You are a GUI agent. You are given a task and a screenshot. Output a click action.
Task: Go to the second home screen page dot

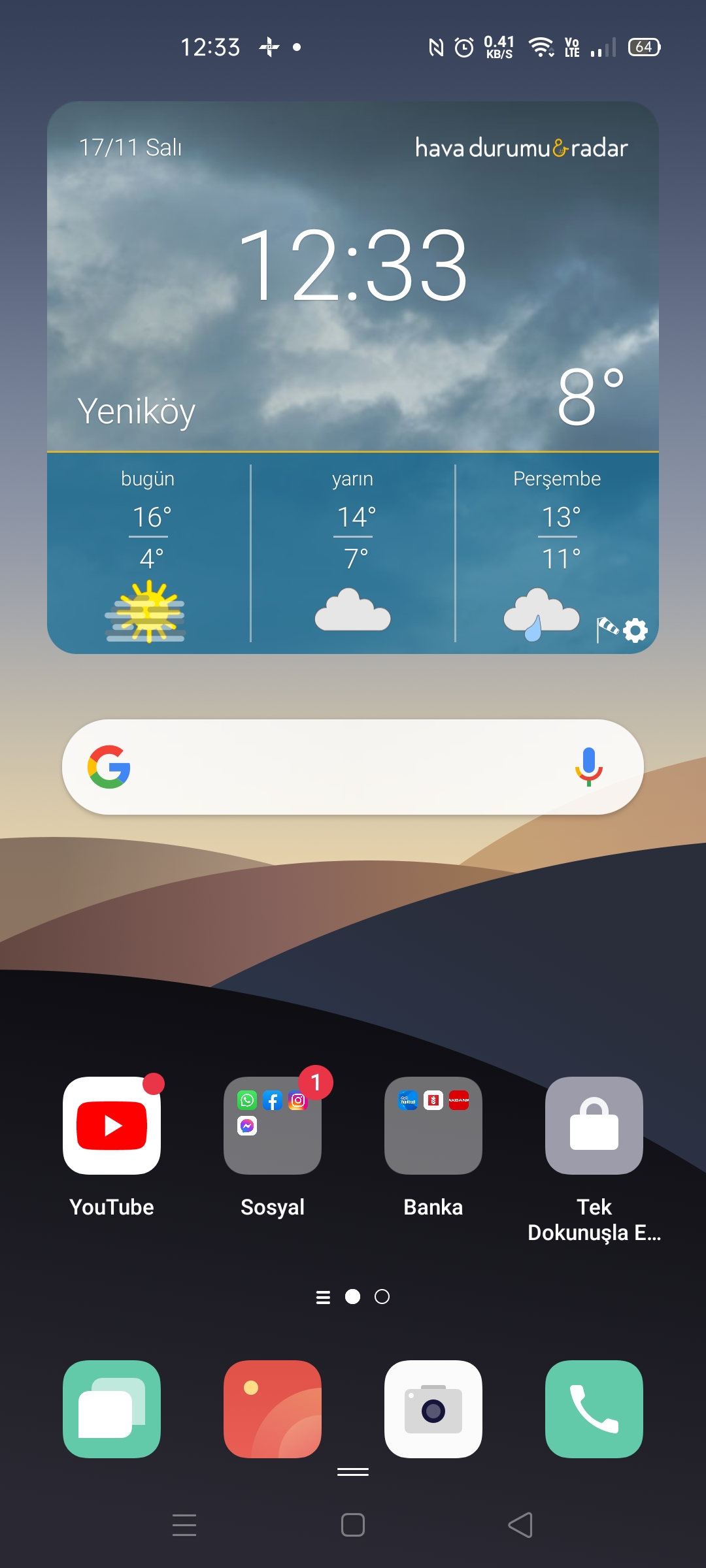(382, 1297)
